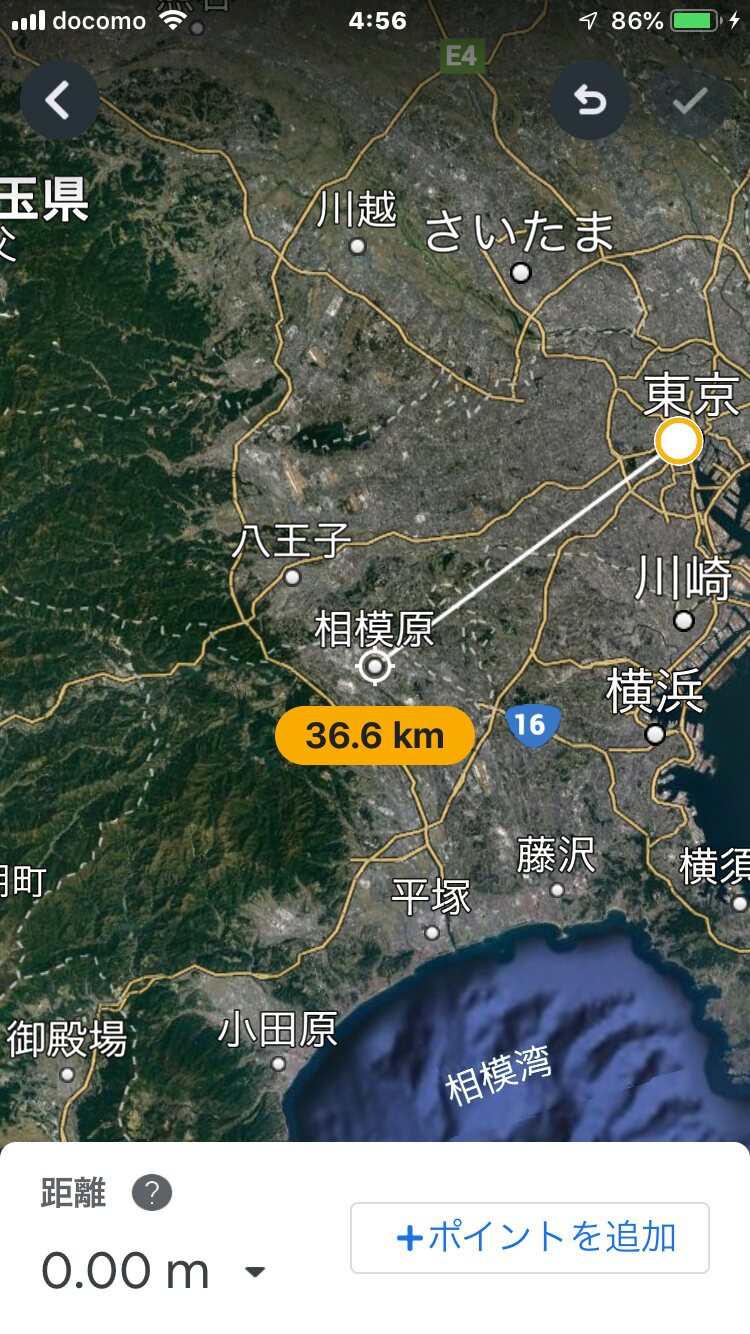Confirm the measurement with the checkmark
Image resolution: width=750 pixels, height=1334 pixels.
point(689,100)
